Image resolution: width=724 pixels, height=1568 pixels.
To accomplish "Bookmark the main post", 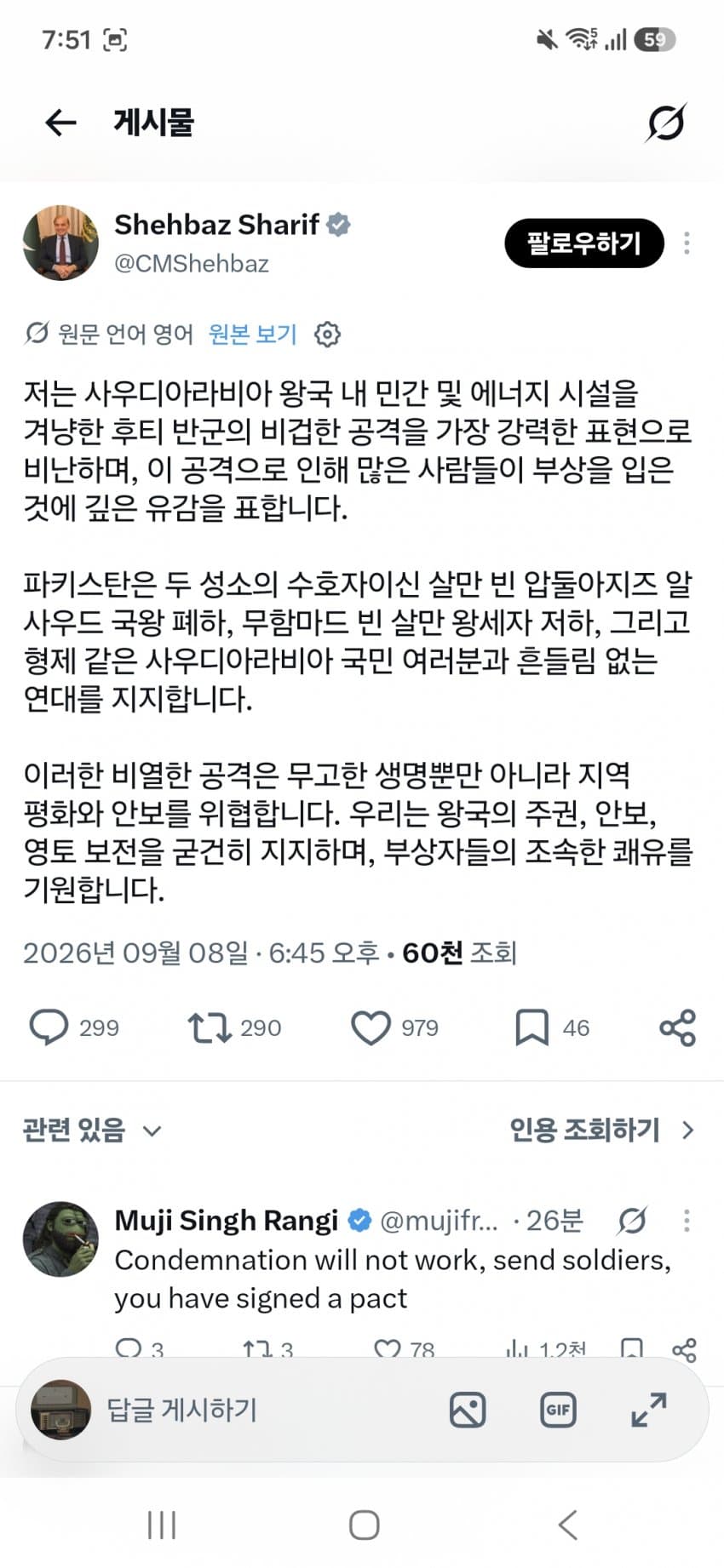I will point(532,1027).
